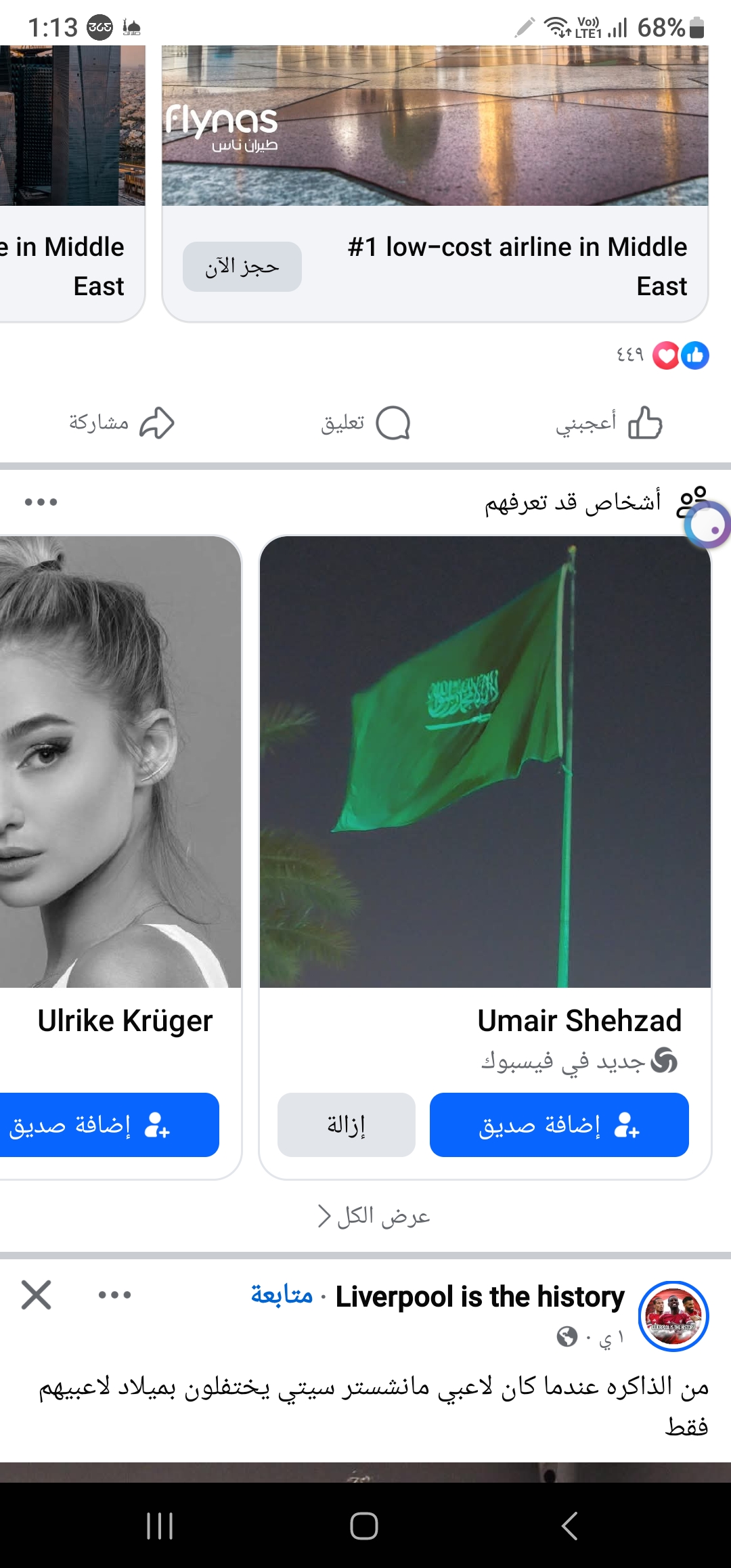Open the Liverpool post's three-dot menu
This screenshot has width=731, height=1568.
(114, 1295)
